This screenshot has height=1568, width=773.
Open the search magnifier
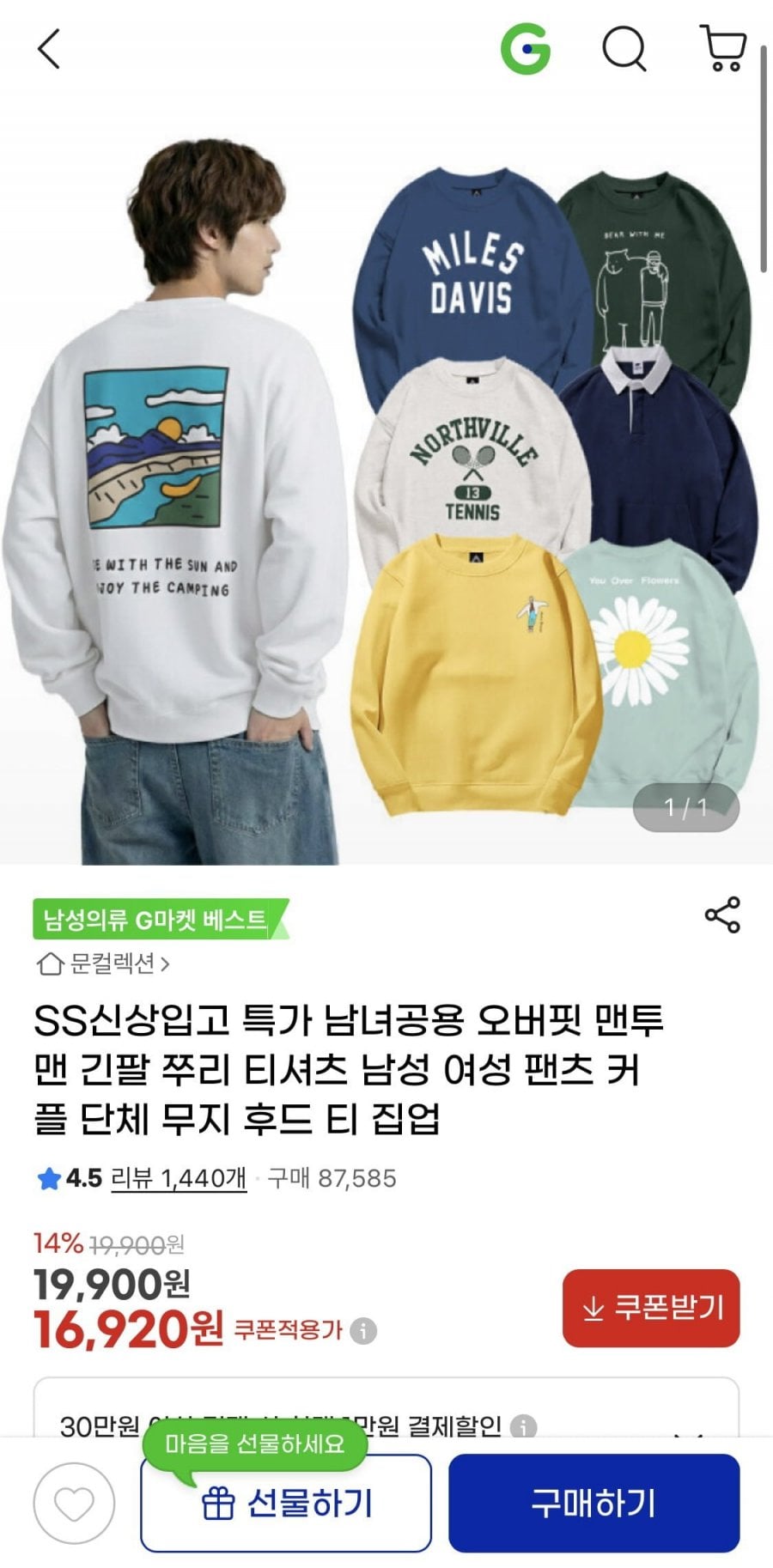pyautogui.click(x=624, y=49)
